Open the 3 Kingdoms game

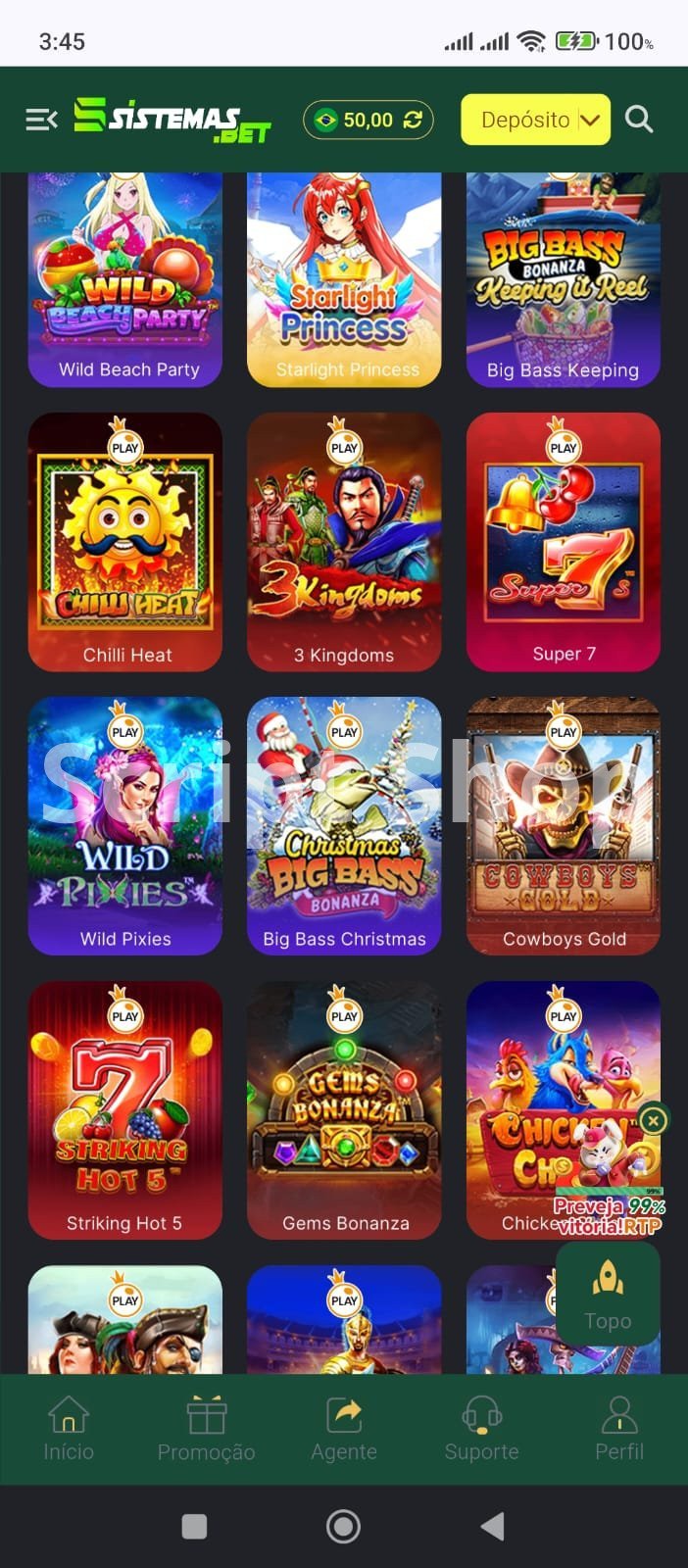pos(344,542)
